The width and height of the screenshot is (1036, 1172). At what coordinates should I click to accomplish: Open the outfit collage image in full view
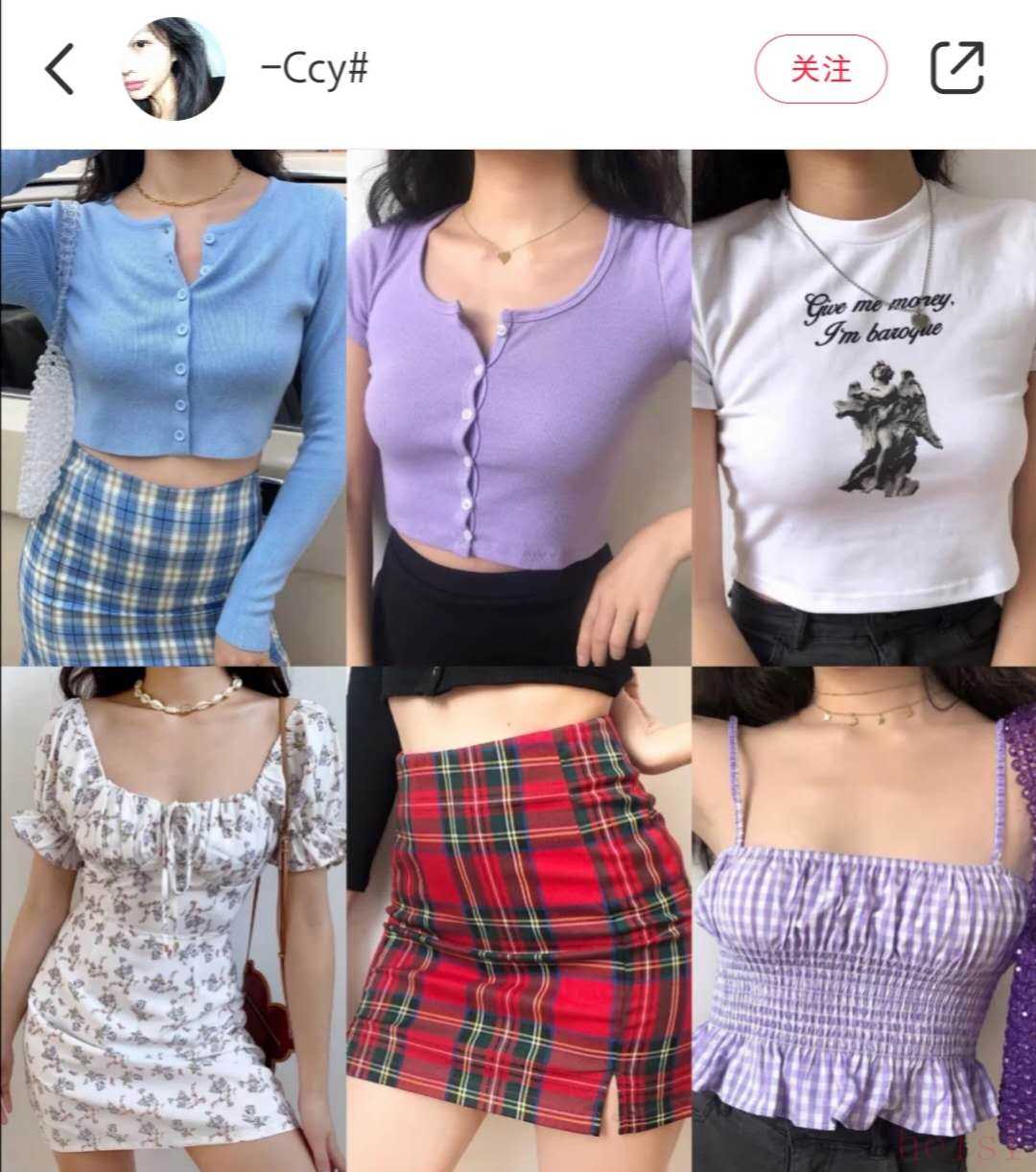pos(518,660)
